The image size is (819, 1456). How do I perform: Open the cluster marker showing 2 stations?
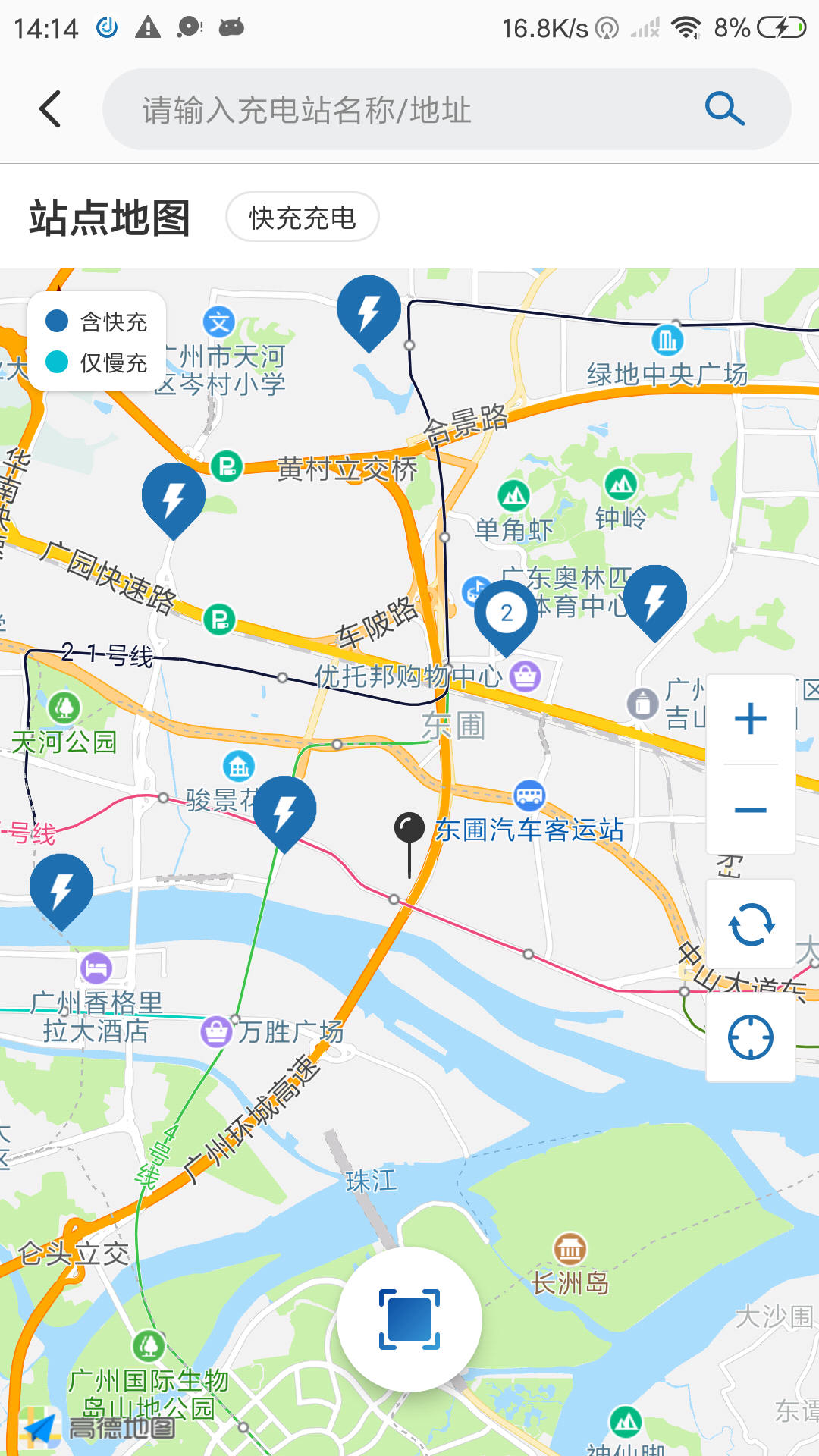point(506,614)
